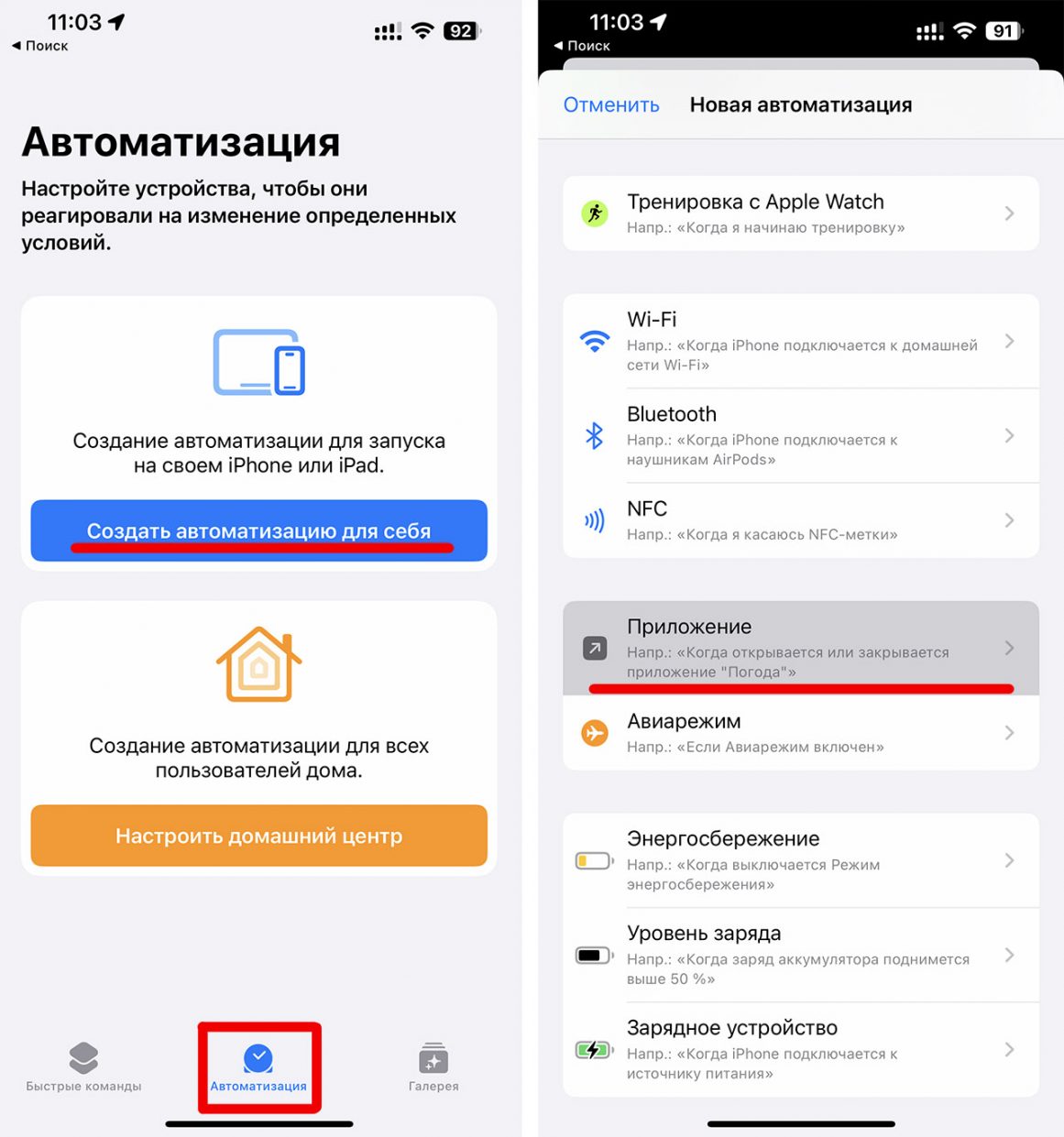Open the Bluetooth trigger option

point(800,436)
